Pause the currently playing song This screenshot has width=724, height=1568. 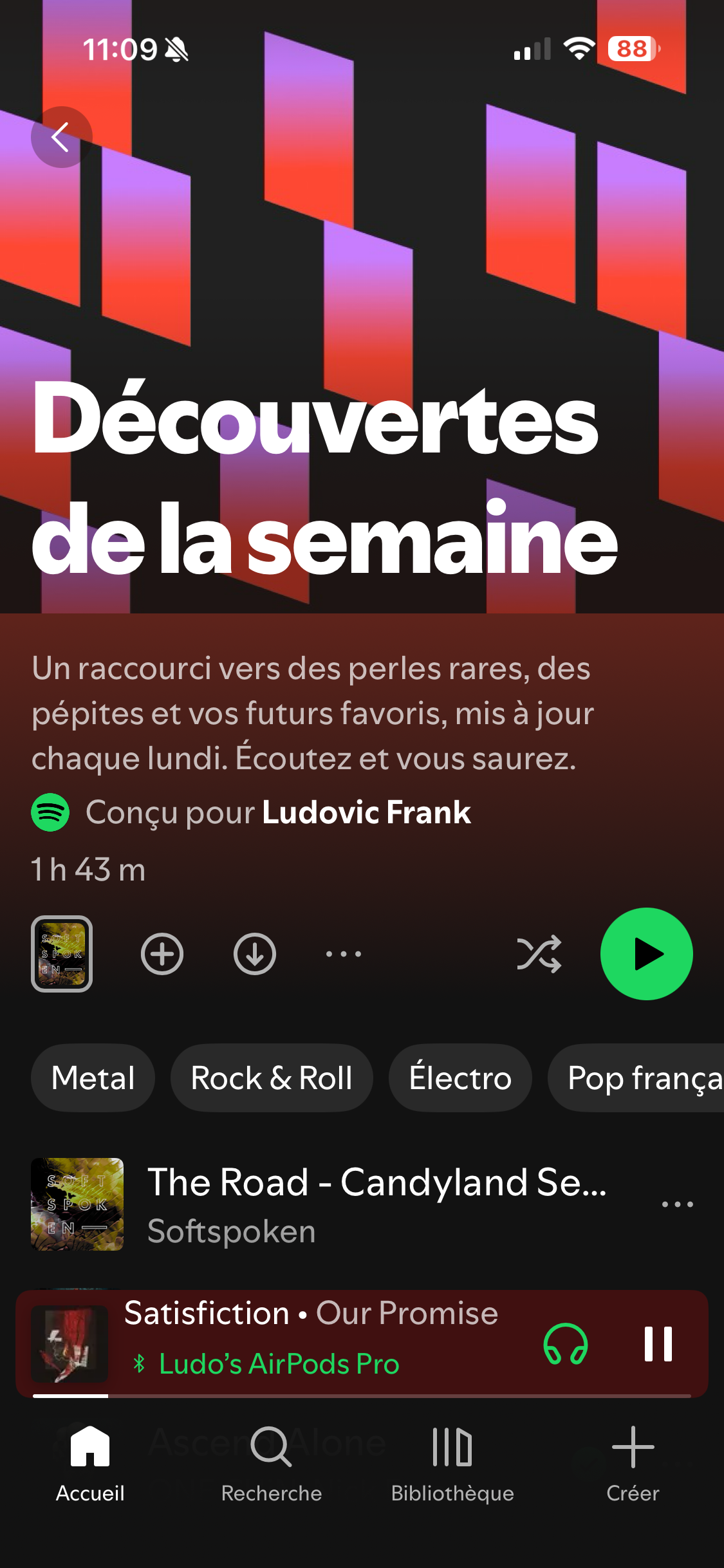tap(658, 1344)
